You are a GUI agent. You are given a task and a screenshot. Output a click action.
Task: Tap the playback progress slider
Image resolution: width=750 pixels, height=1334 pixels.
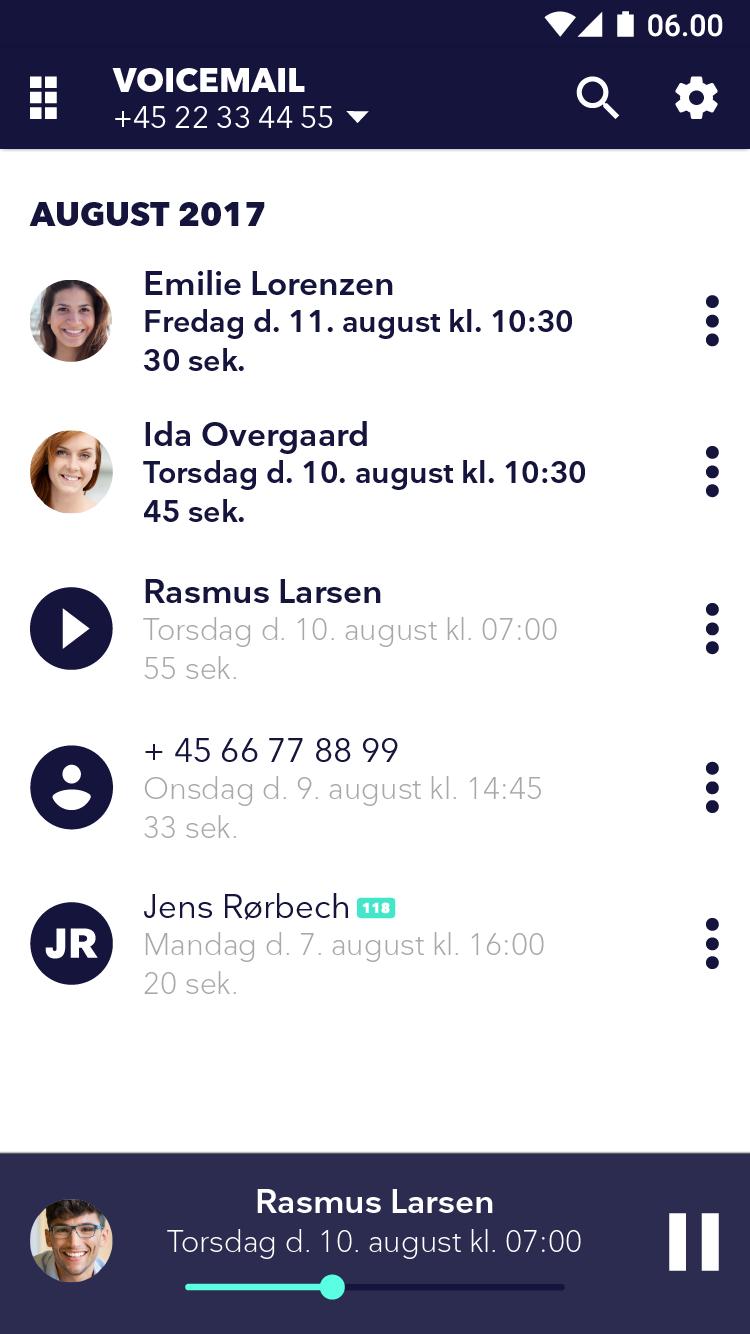coord(374,1287)
